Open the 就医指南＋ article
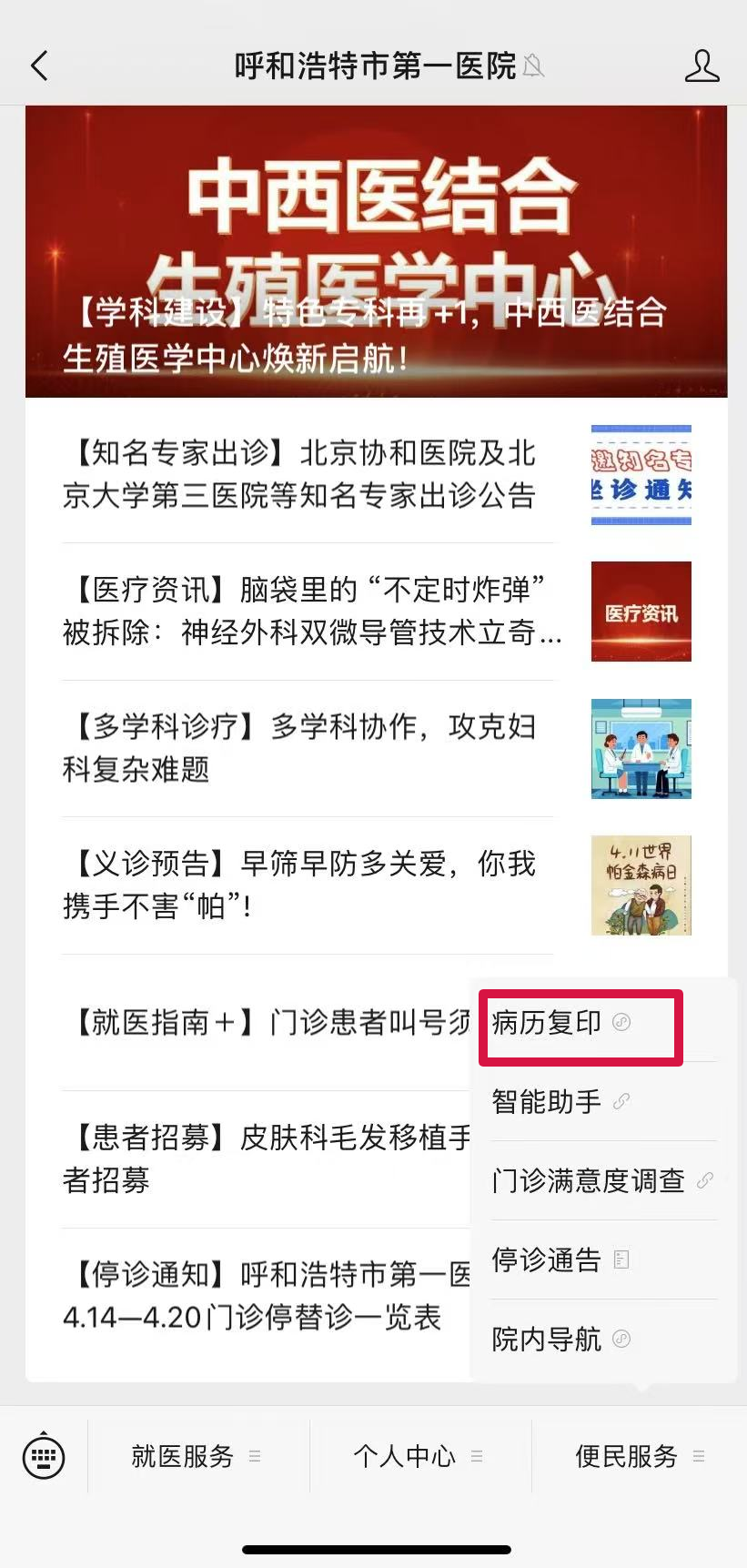The height and width of the screenshot is (1568, 747). [264, 1022]
